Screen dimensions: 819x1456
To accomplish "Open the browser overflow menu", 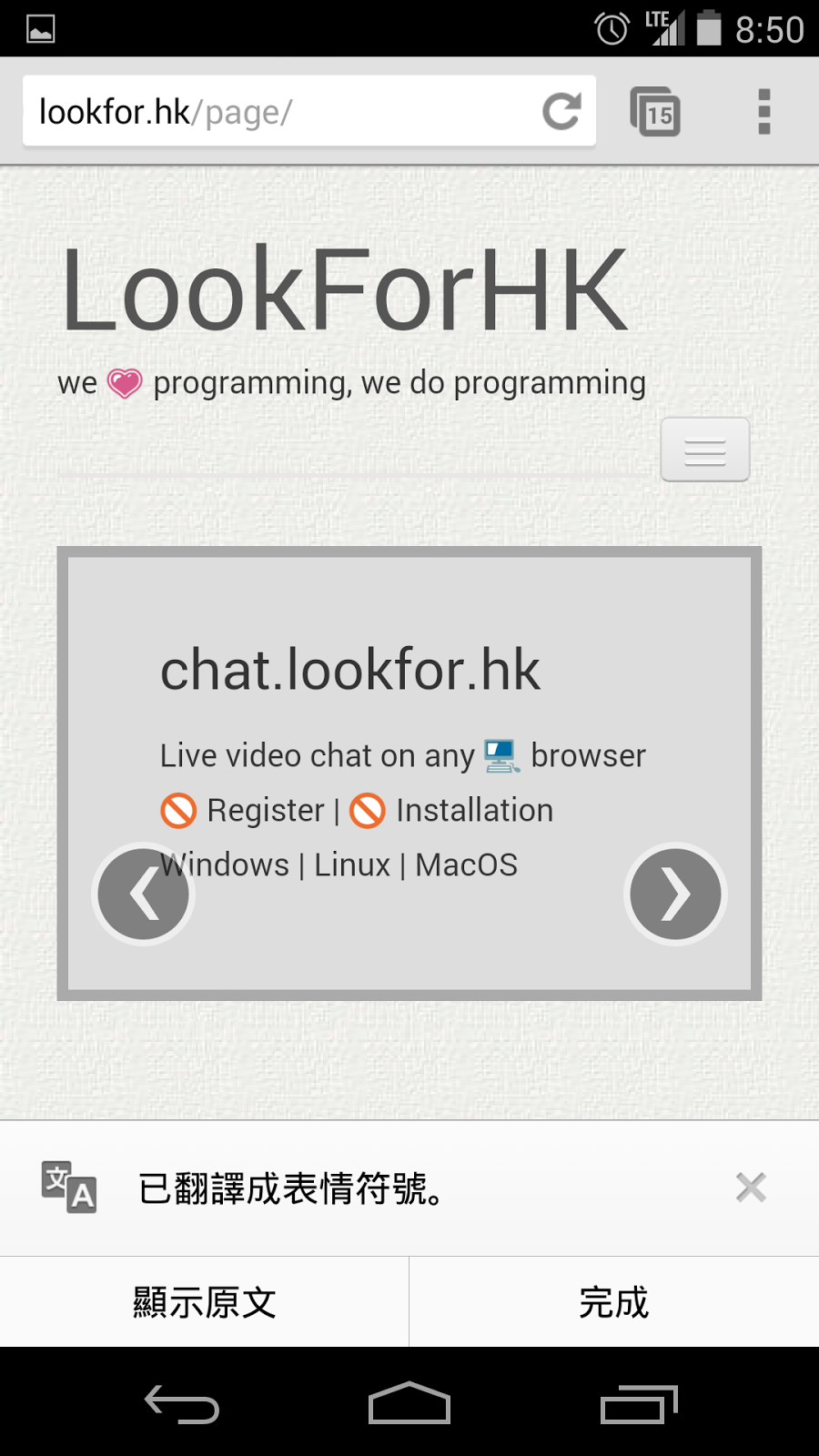I will pyautogui.click(x=764, y=112).
